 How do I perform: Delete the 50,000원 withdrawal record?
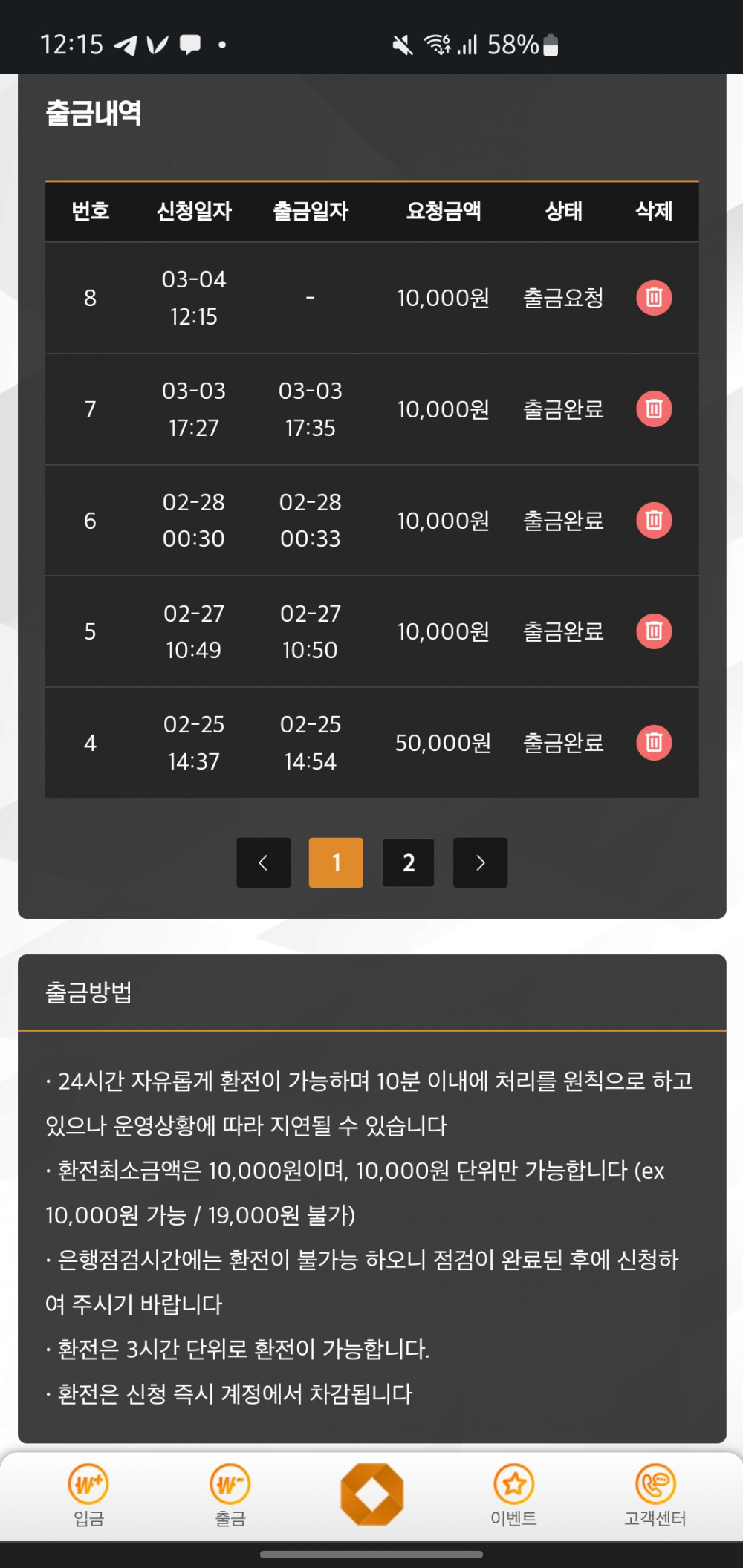click(x=654, y=743)
